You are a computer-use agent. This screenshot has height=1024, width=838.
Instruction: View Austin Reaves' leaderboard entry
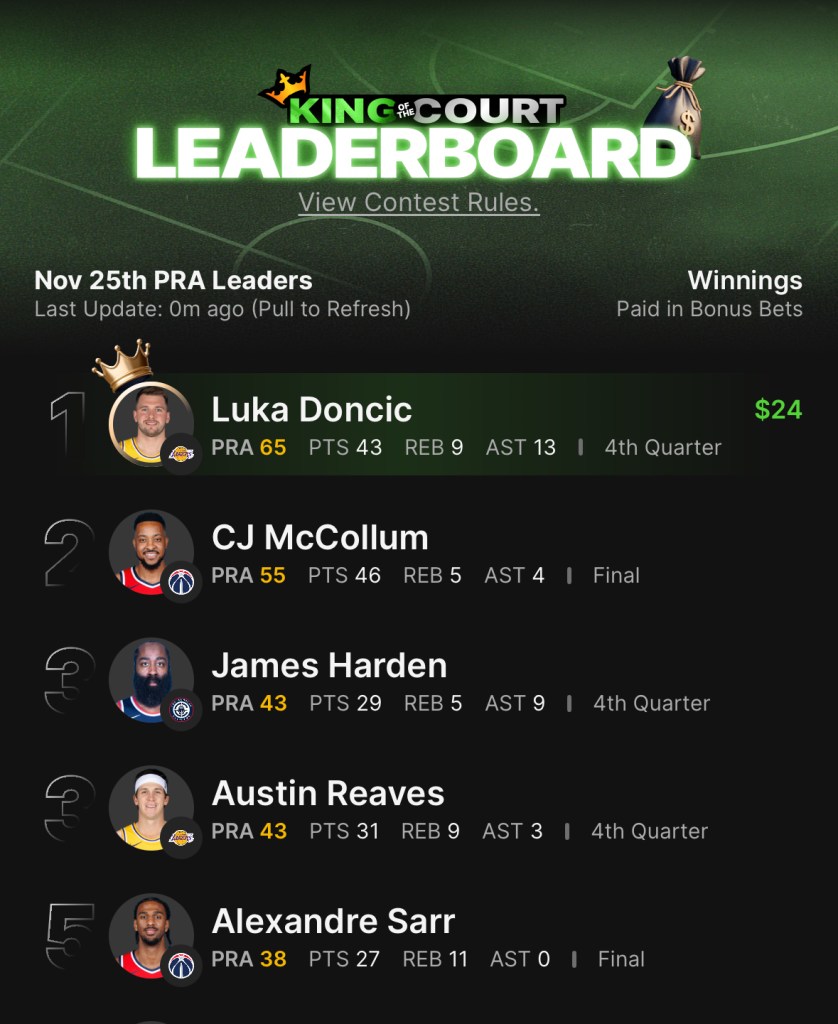tap(419, 808)
